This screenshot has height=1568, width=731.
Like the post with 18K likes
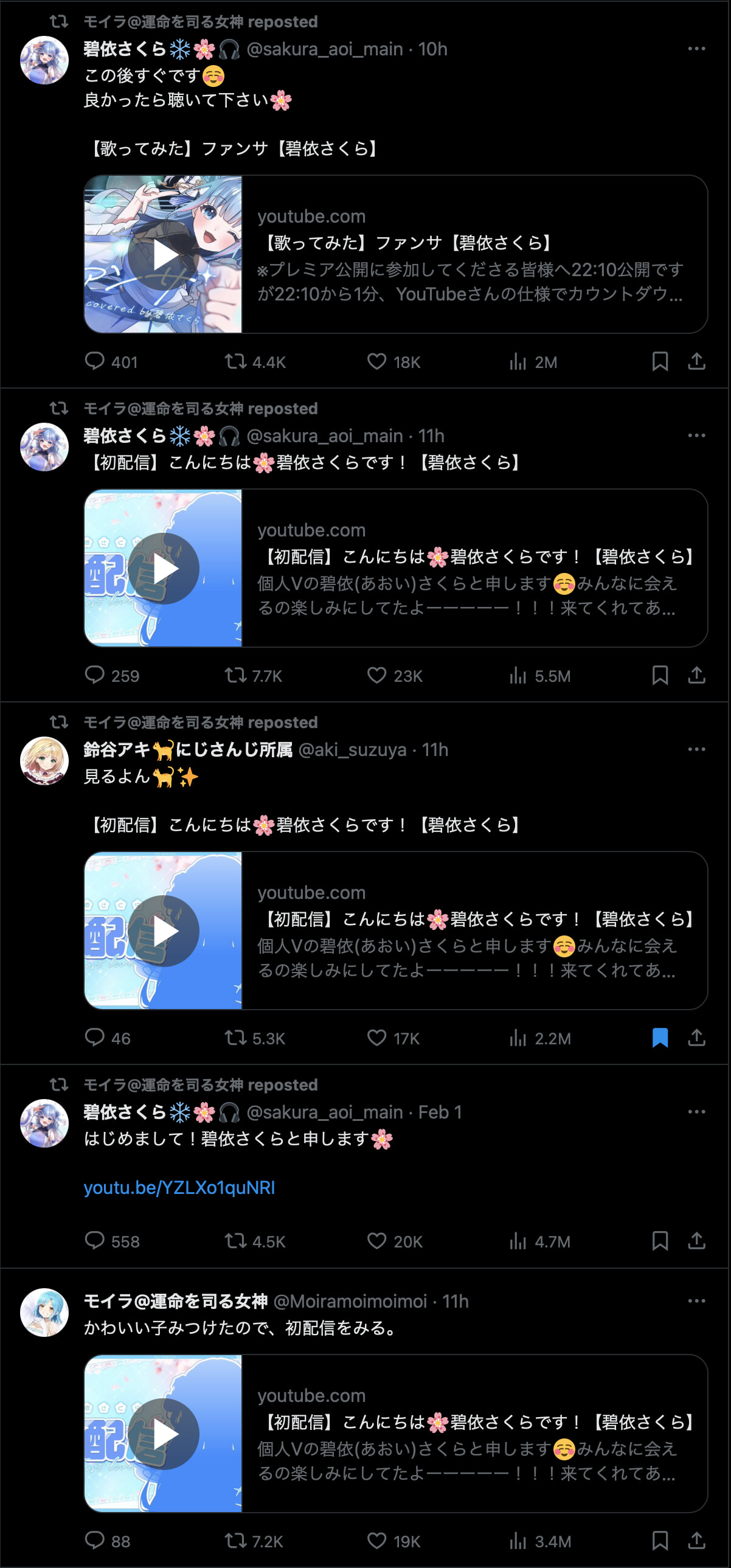pyautogui.click(x=377, y=361)
